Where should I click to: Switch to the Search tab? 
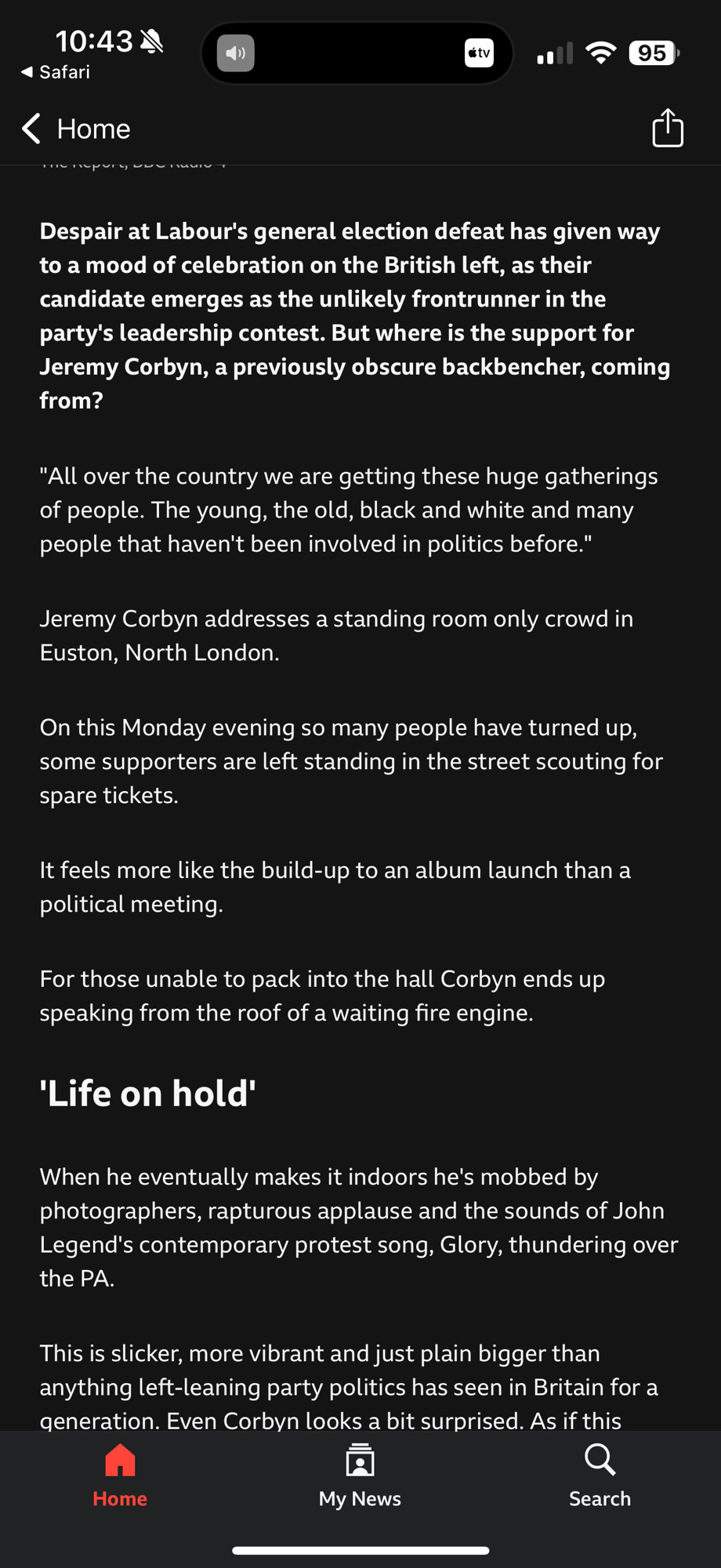pos(600,1476)
